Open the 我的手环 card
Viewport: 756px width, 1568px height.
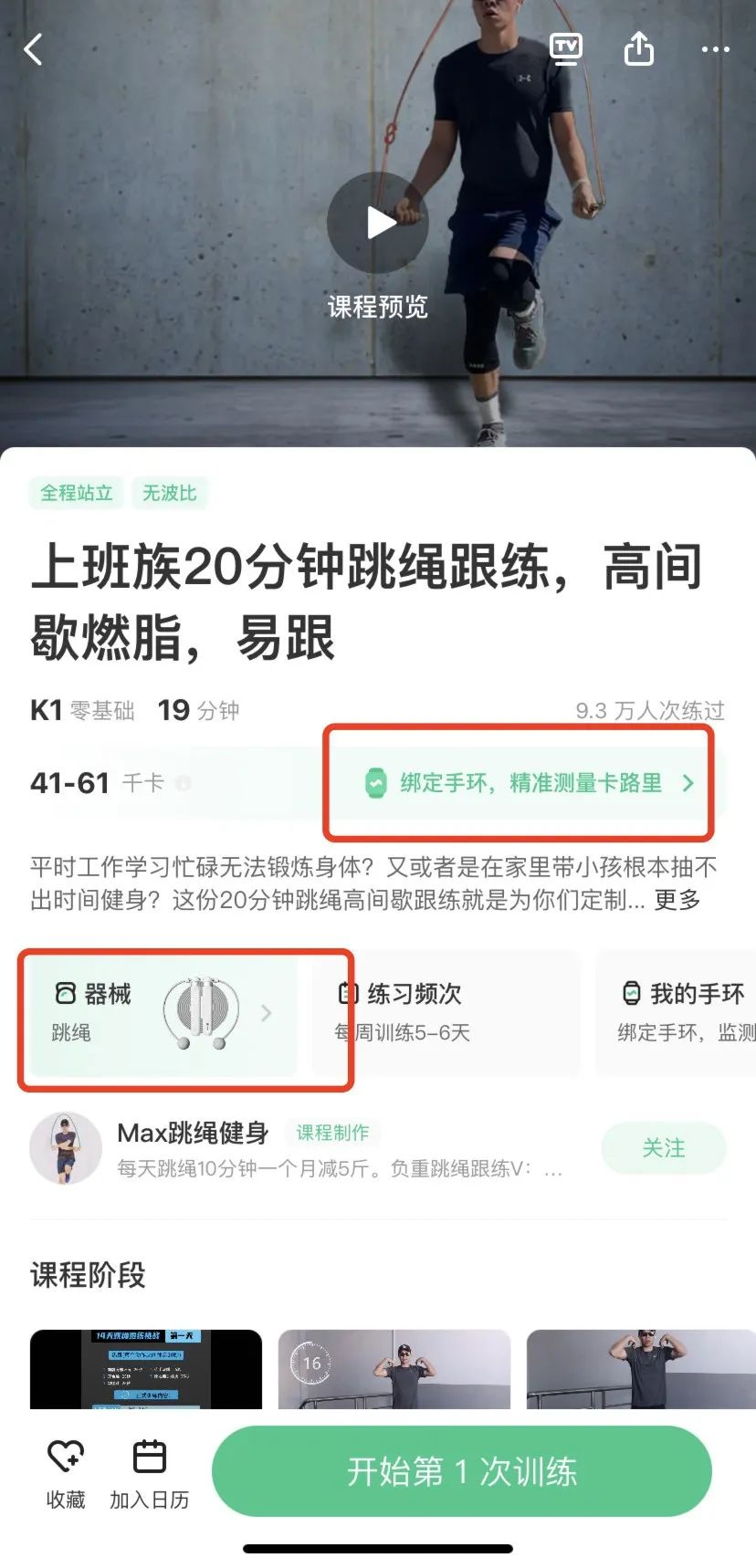(x=680, y=1013)
